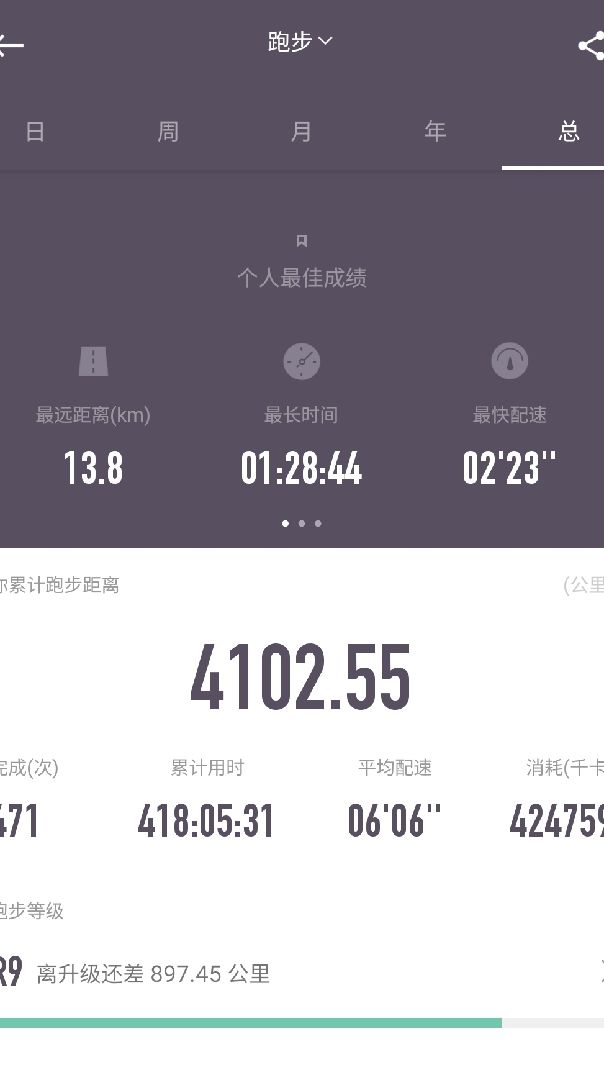Image resolution: width=604 pixels, height=1080 pixels.
Task: Open the 跑步 activity type dropdown
Action: click(x=300, y=42)
